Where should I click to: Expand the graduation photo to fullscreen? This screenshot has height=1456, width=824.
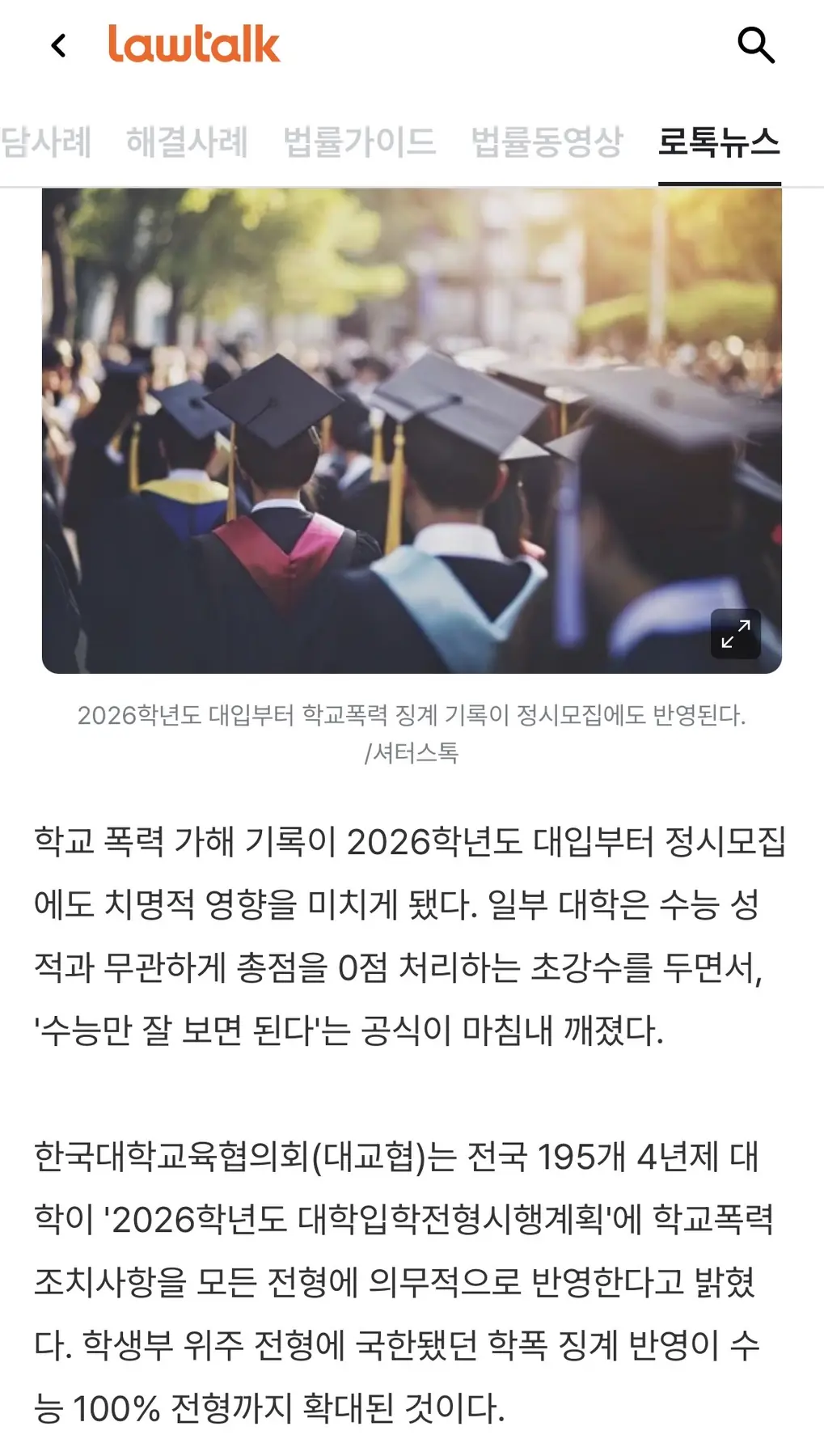click(735, 633)
